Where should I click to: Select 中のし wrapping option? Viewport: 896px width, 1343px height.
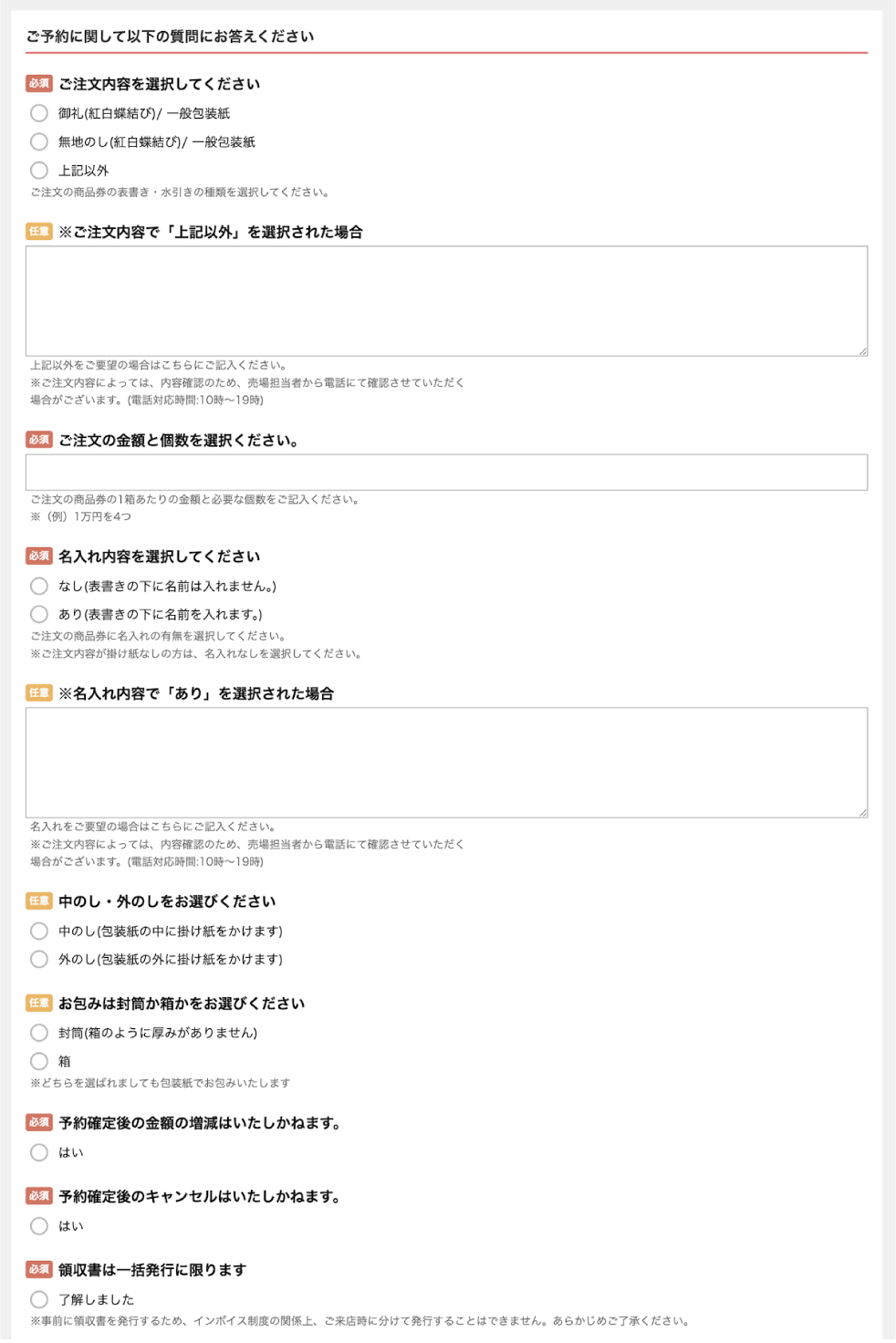[39, 931]
